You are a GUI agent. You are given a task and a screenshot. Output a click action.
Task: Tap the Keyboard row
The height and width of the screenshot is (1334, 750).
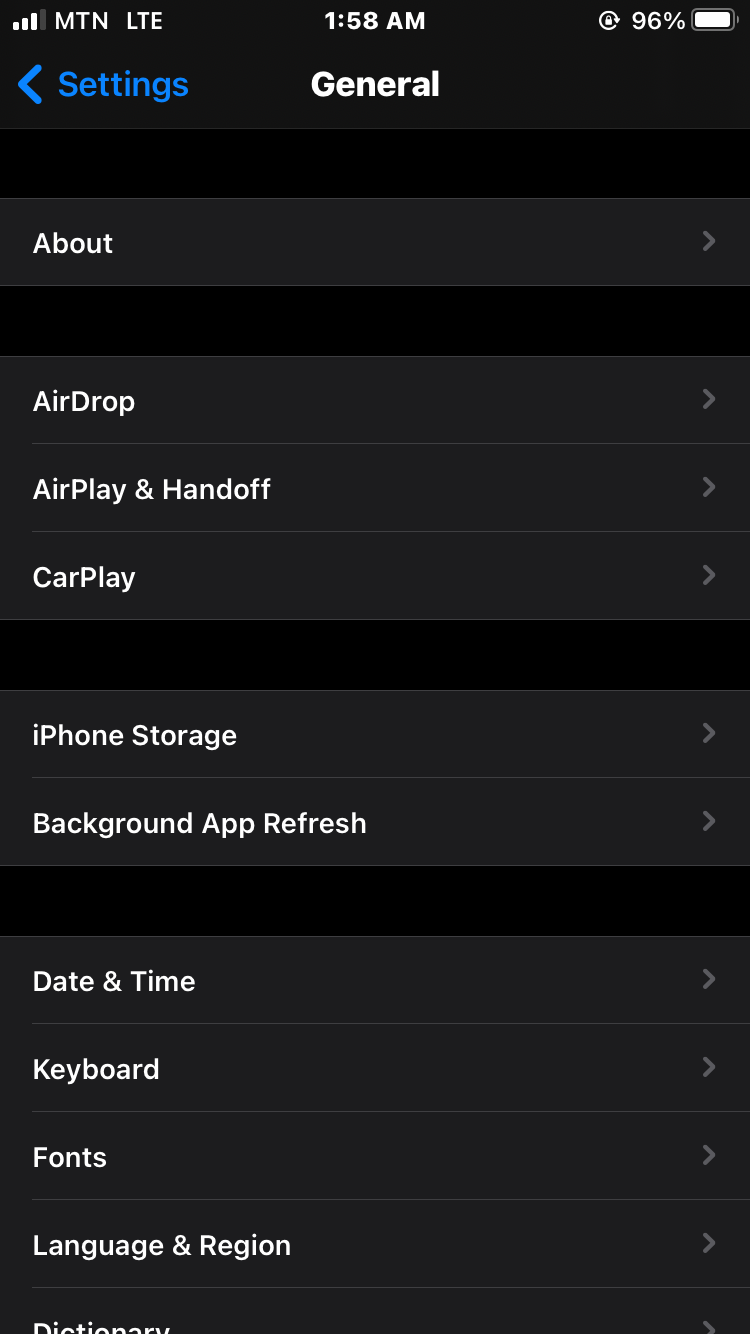(x=375, y=1069)
